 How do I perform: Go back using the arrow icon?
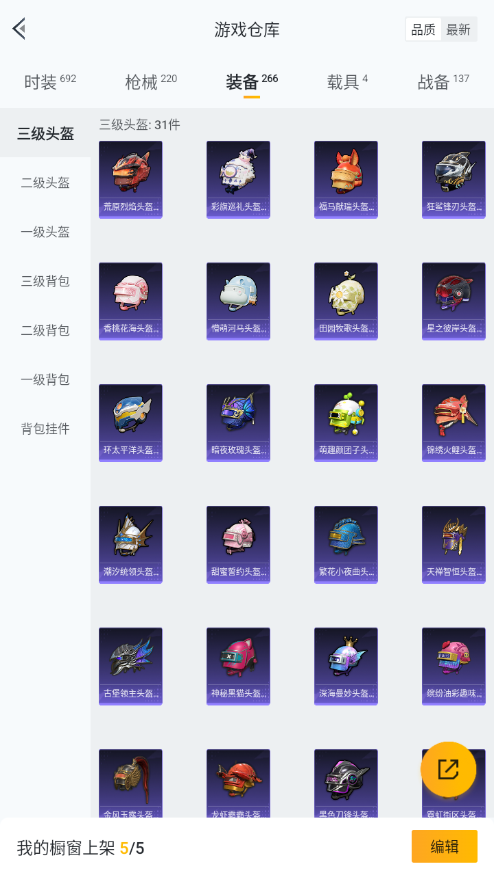point(20,28)
